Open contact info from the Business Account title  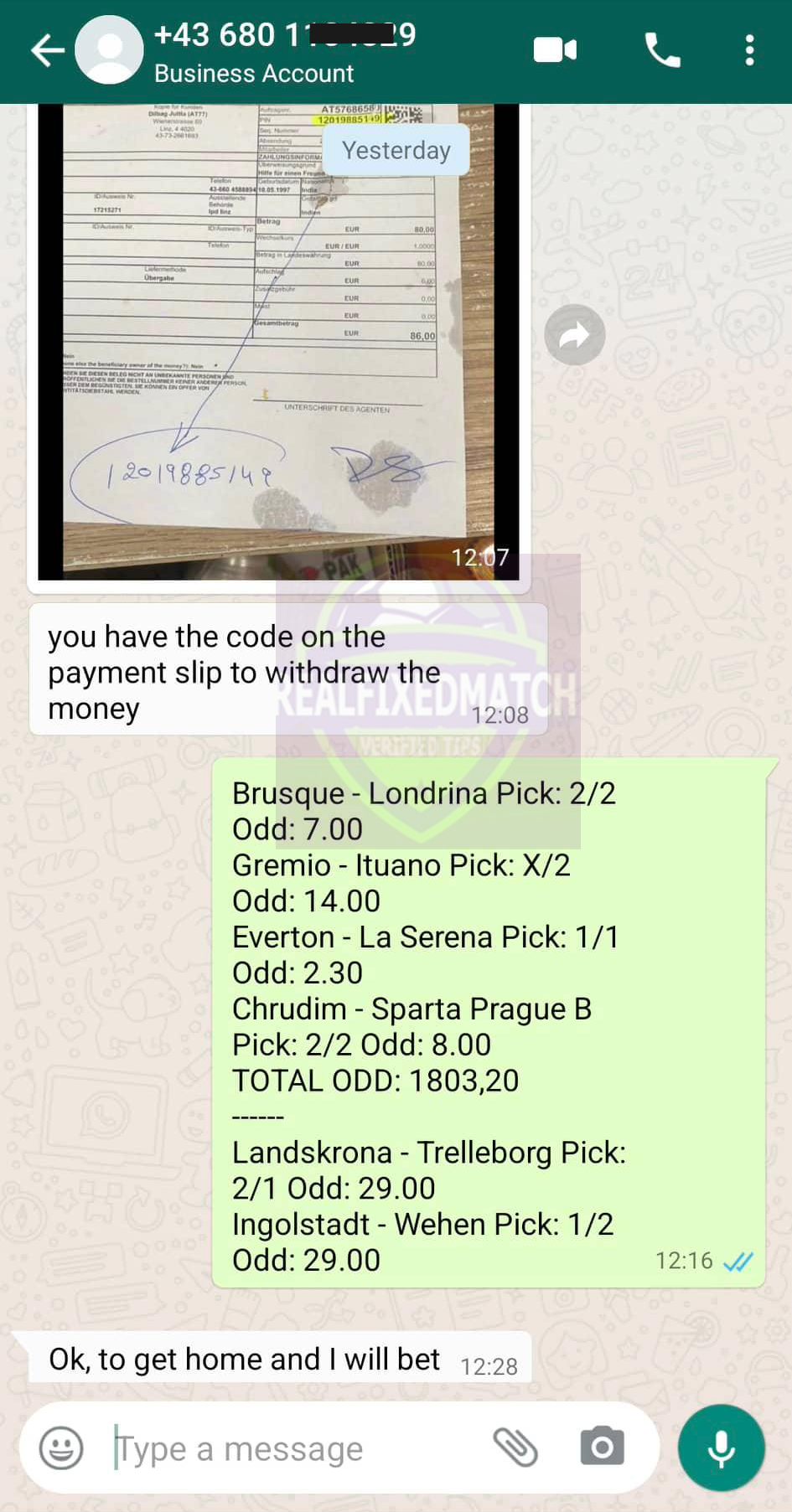point(254,74)
